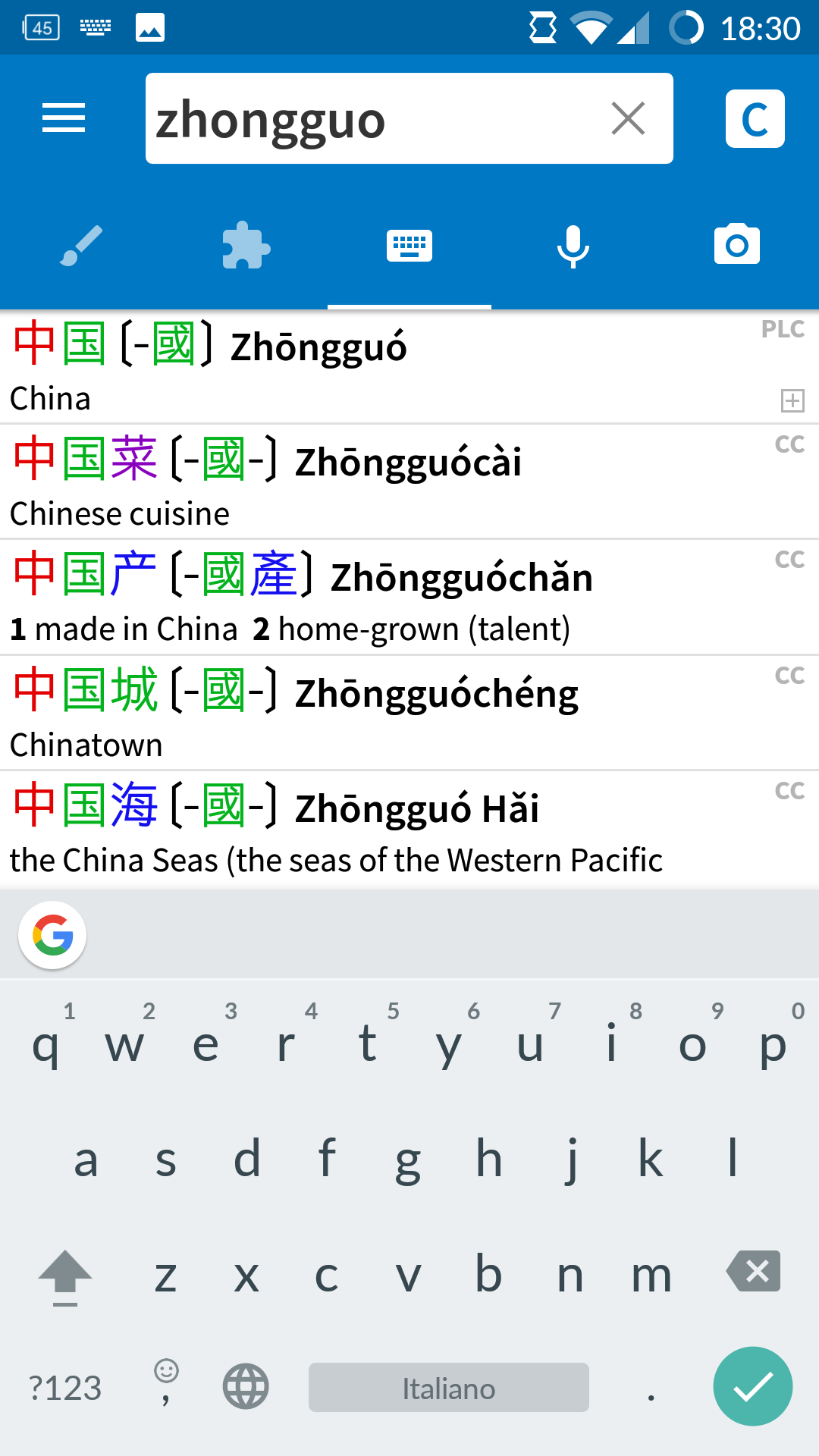Open the hamburger navigation menu
The height and width of the screenshot is (1456, 819).
[x=64, y=118]
